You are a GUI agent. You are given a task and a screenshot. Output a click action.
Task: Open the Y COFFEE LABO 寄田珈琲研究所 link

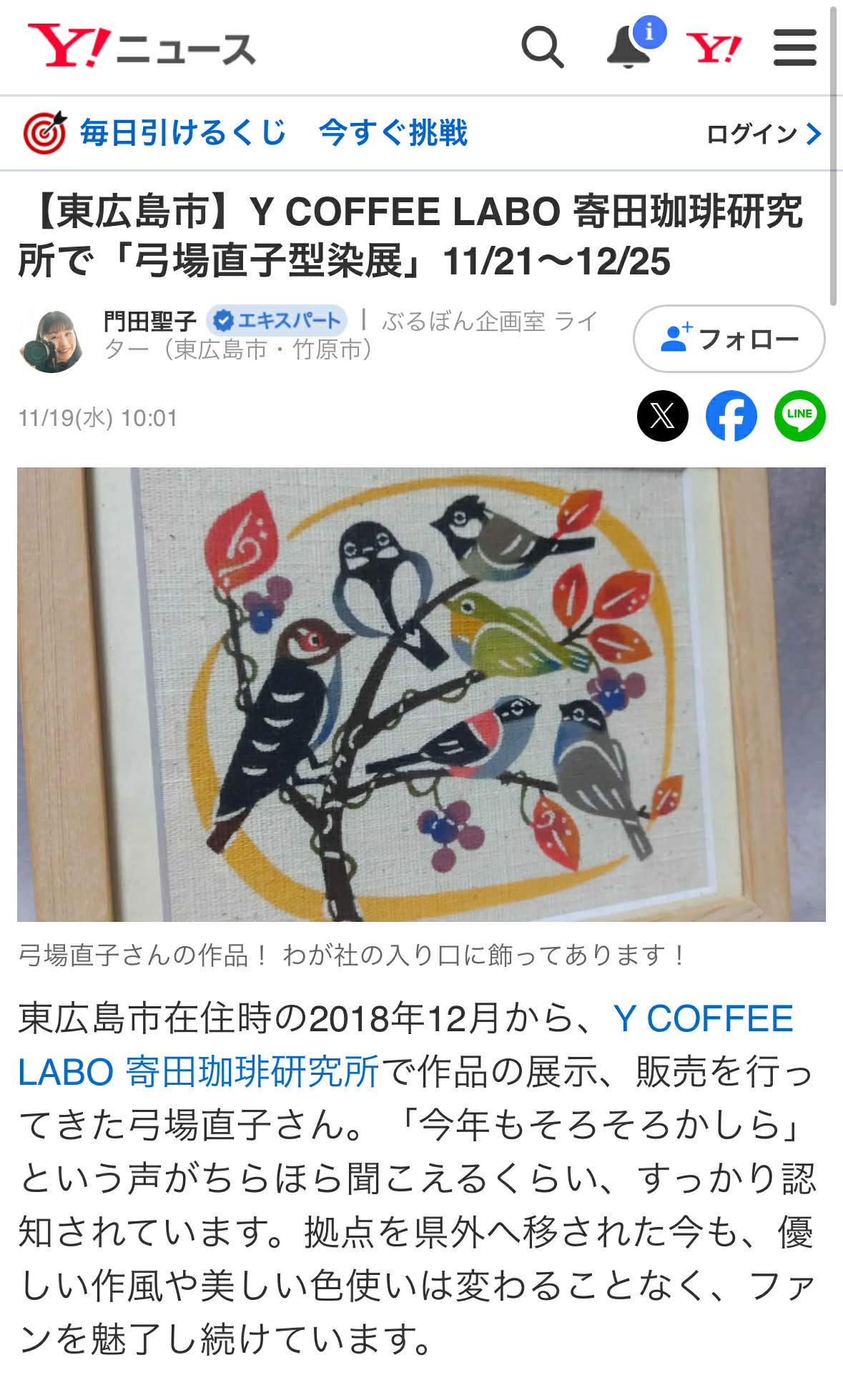[199, 1072]
